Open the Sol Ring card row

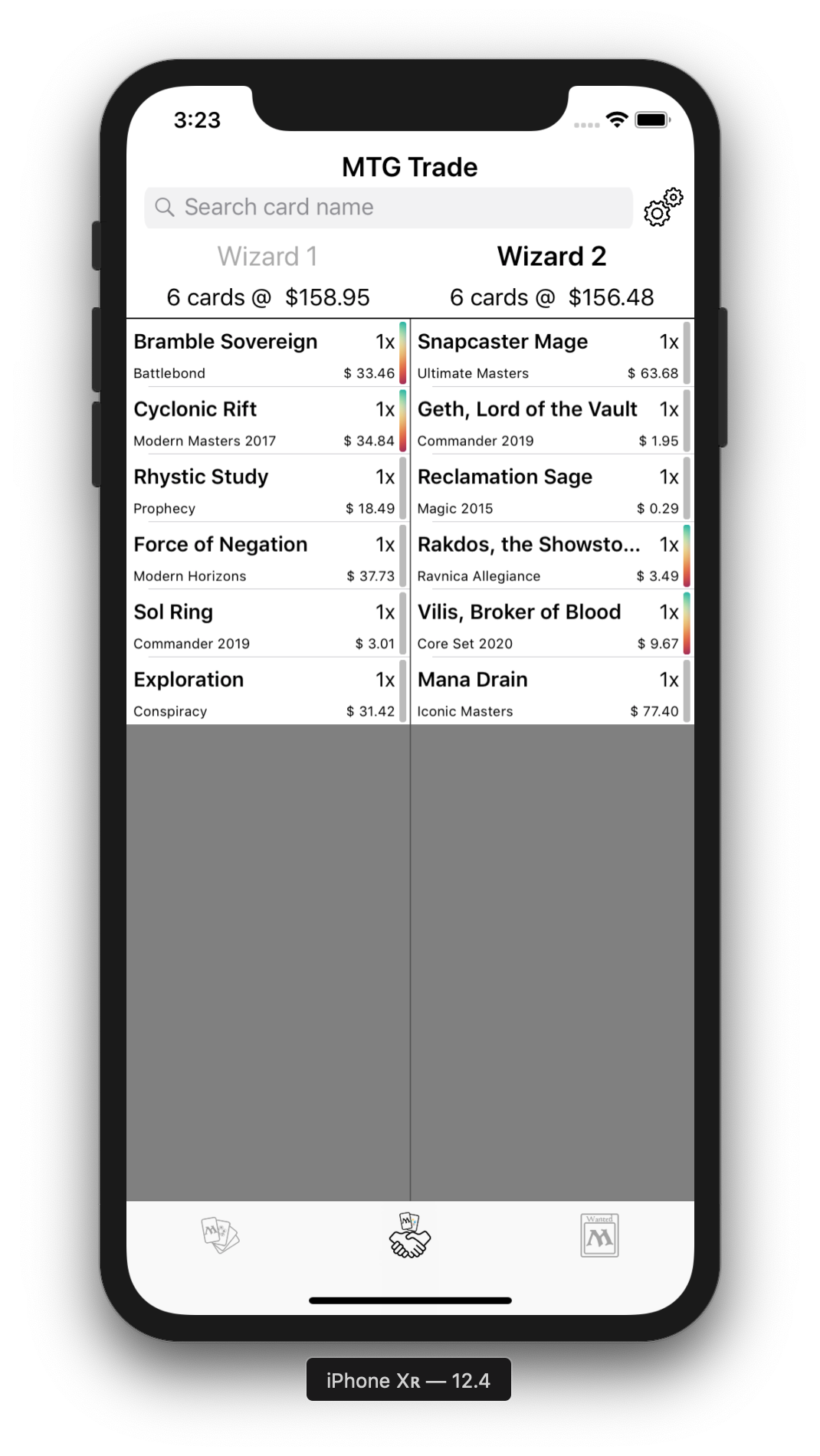coord(267,623)
